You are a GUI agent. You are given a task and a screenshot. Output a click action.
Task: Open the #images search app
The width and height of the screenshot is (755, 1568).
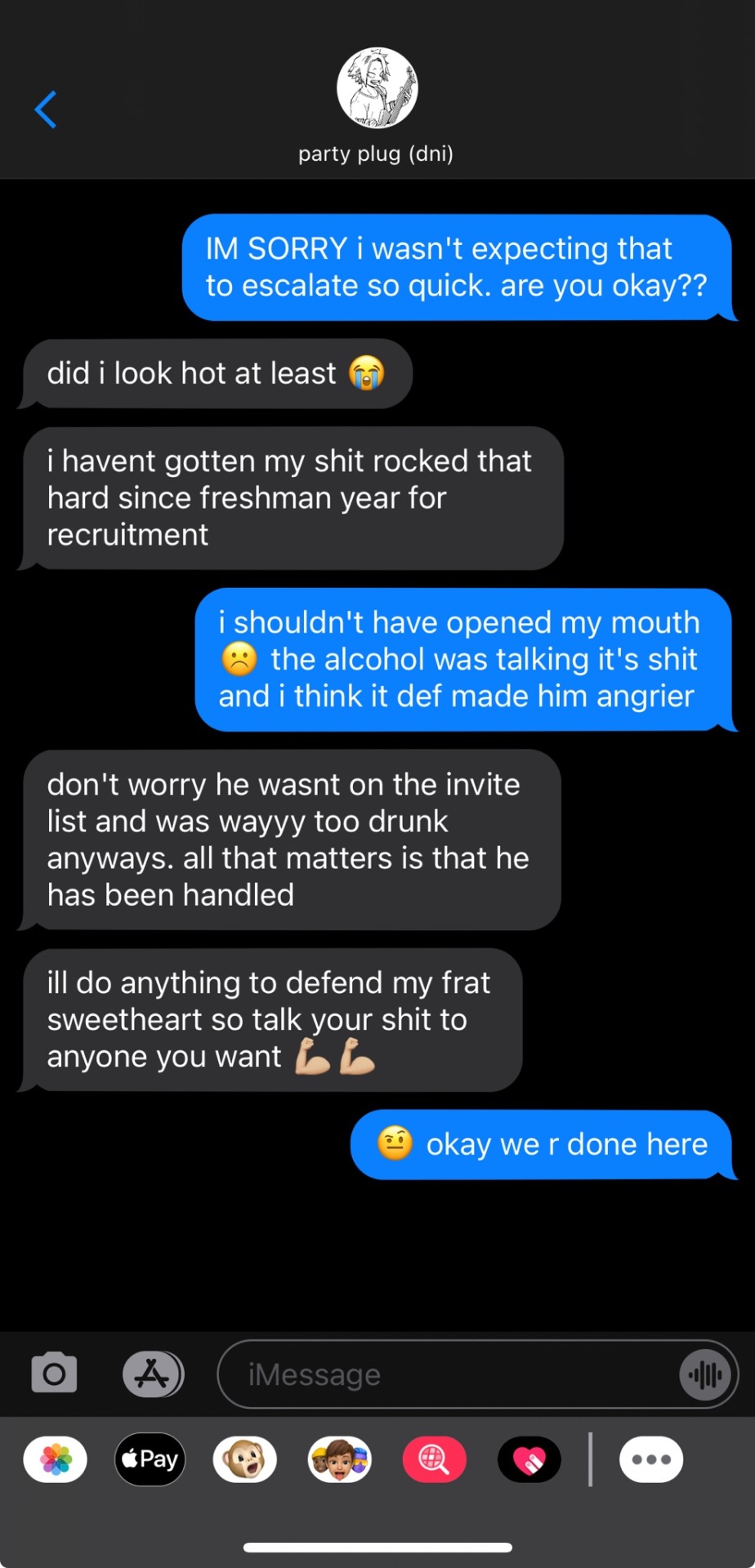point(435,1459)
